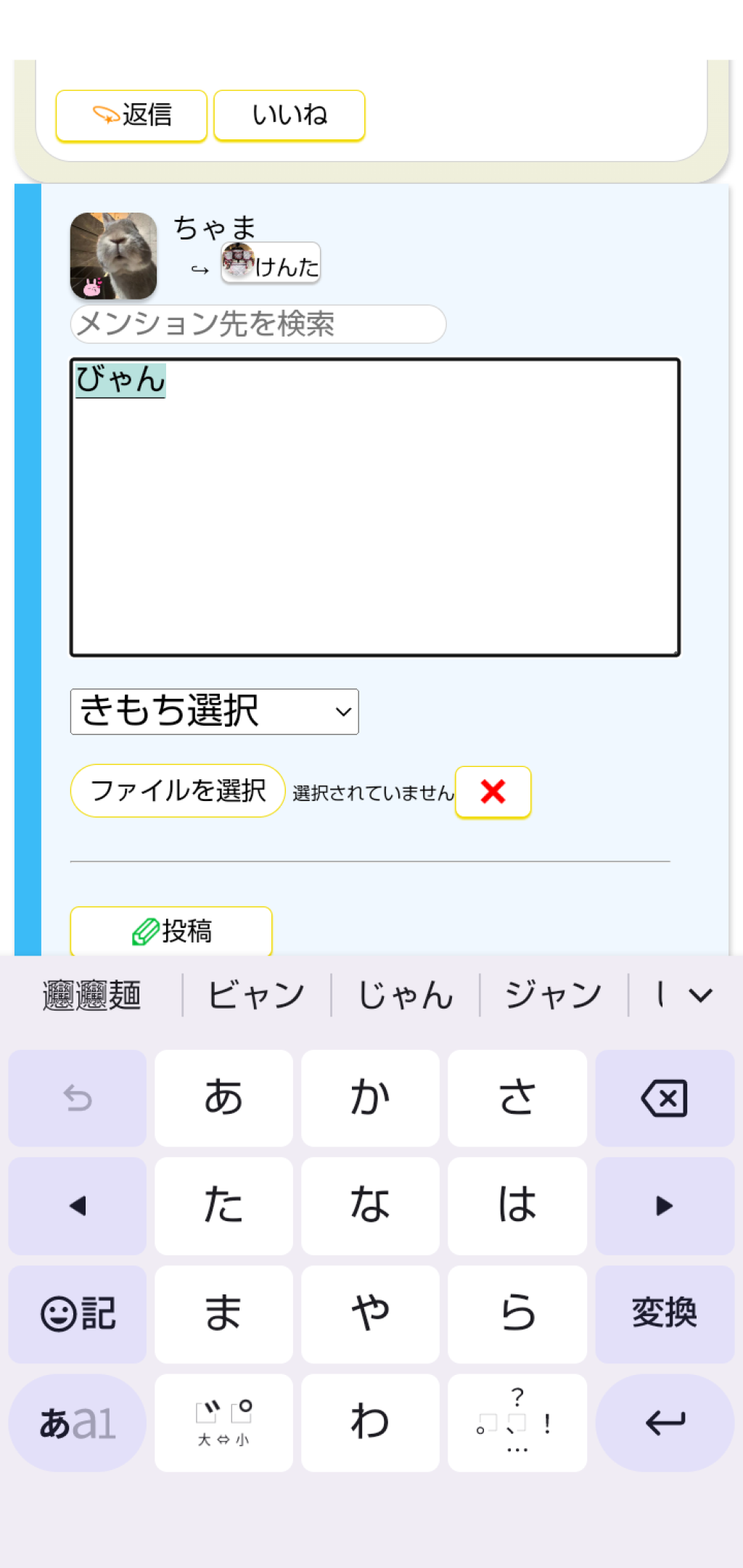Screen dimensions: 743x1568
Task: Like the post with いいね
Action: click(289, 115)
